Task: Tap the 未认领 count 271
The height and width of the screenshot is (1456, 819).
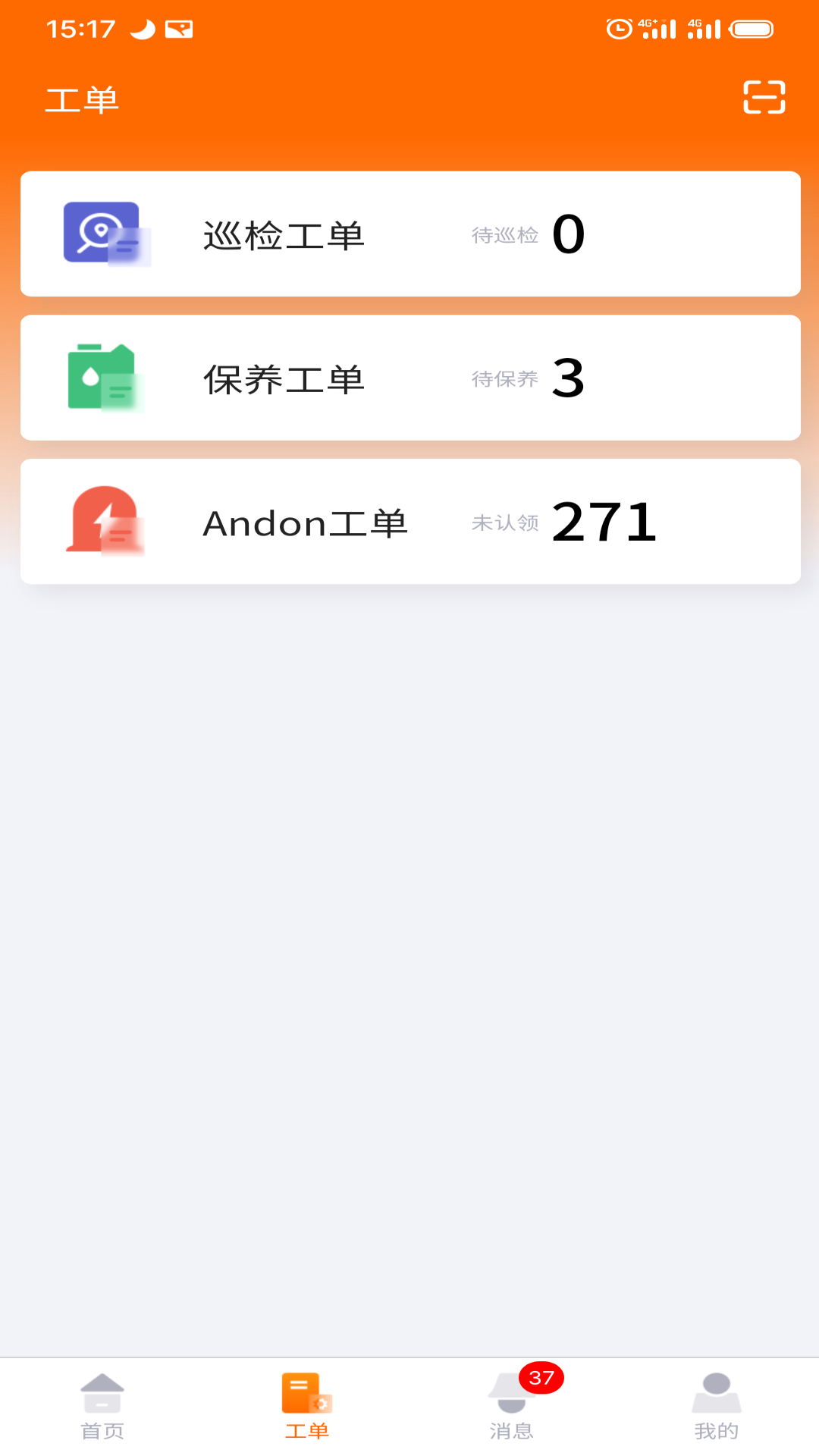Action: point(603,521)
